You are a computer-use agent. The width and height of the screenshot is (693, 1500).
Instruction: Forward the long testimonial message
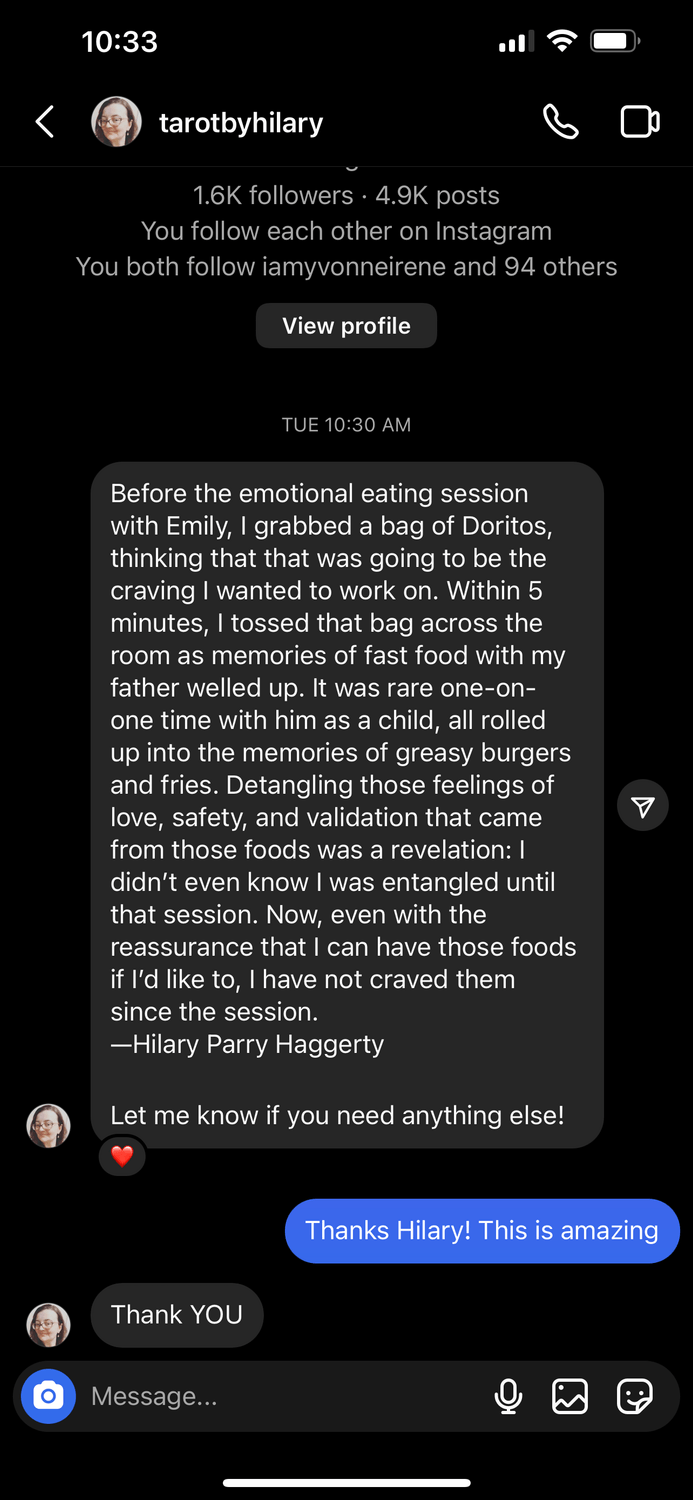pos(643,806)
